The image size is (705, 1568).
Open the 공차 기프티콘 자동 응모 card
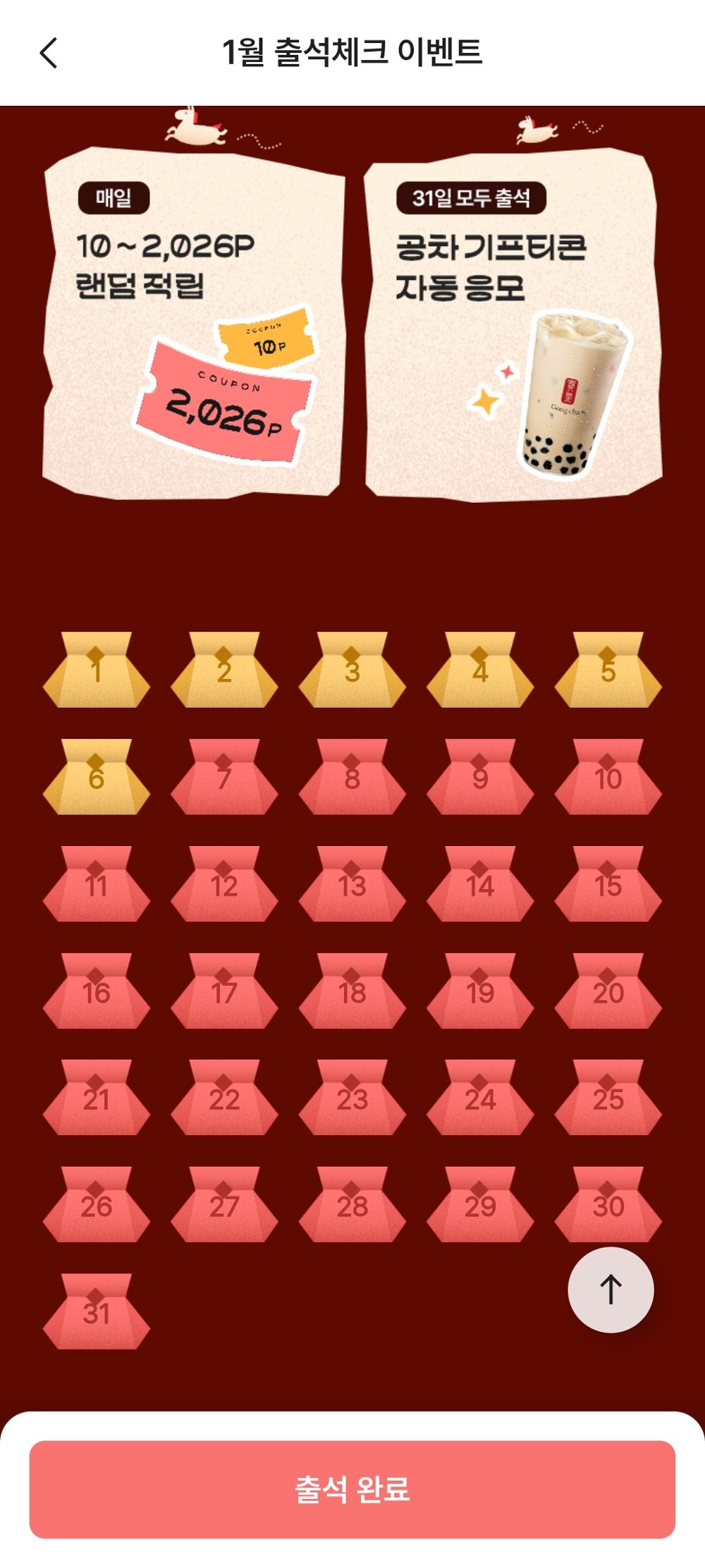513,326
